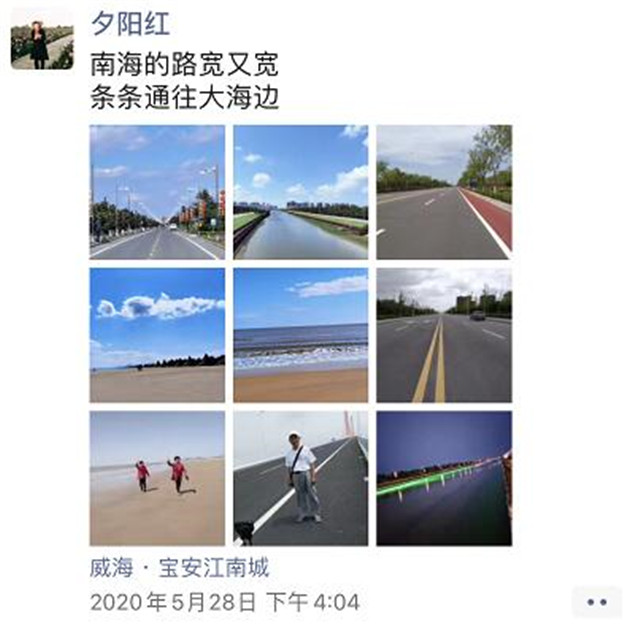640x636 pixels.
Task: View the beach photo with white clouds
Action: pyautogui.click(x=157, y=335)
